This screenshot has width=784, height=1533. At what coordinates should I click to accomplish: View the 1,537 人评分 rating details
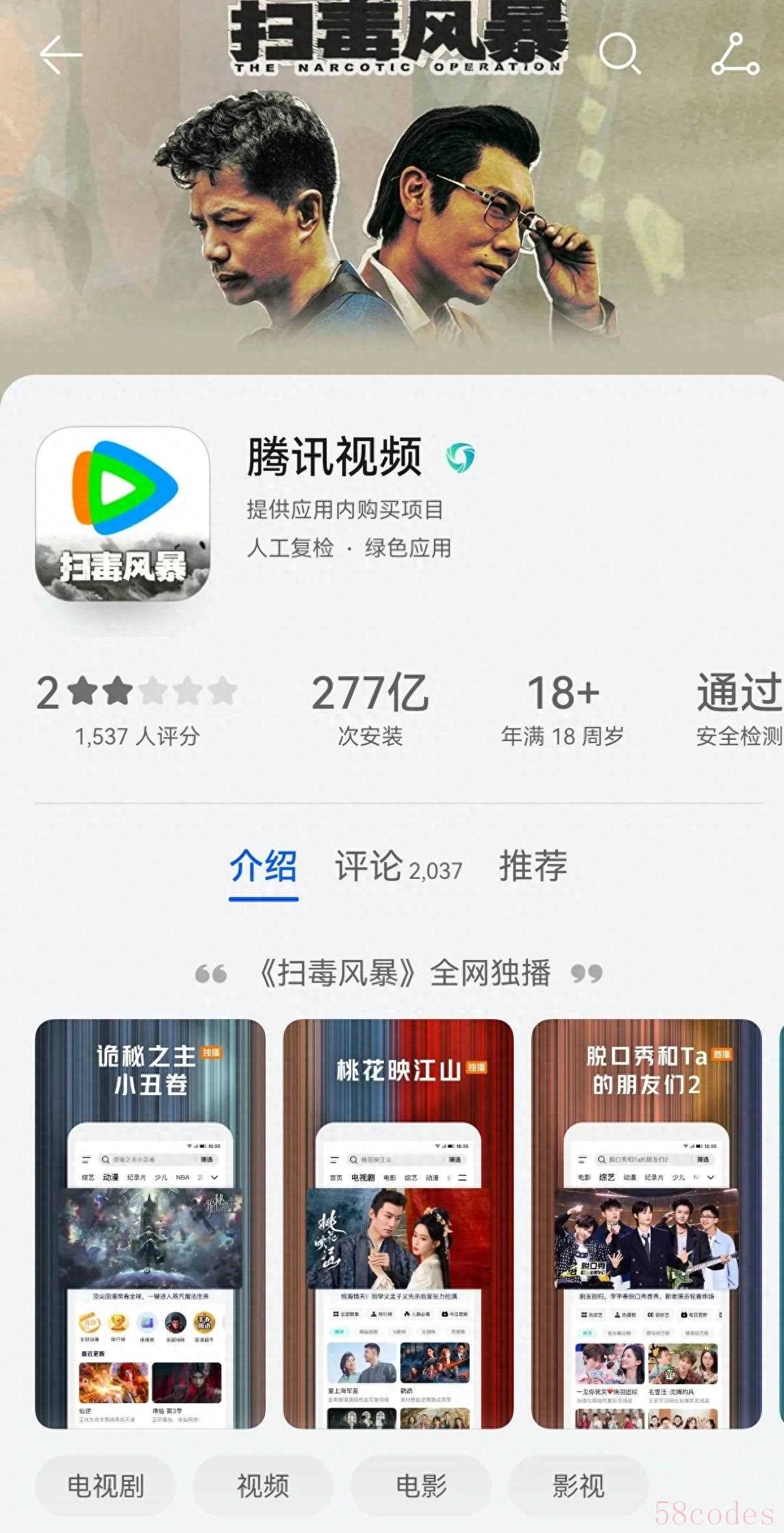[x=137, y=709]
